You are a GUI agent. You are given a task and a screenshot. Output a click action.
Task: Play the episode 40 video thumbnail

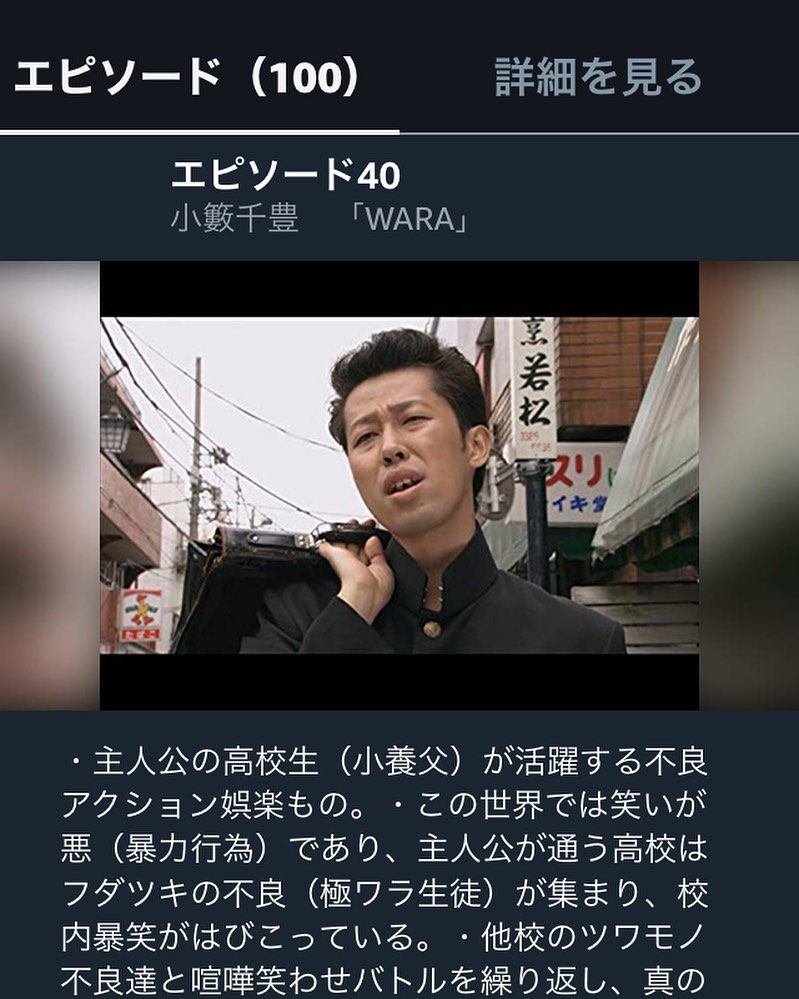pos(399,485)
